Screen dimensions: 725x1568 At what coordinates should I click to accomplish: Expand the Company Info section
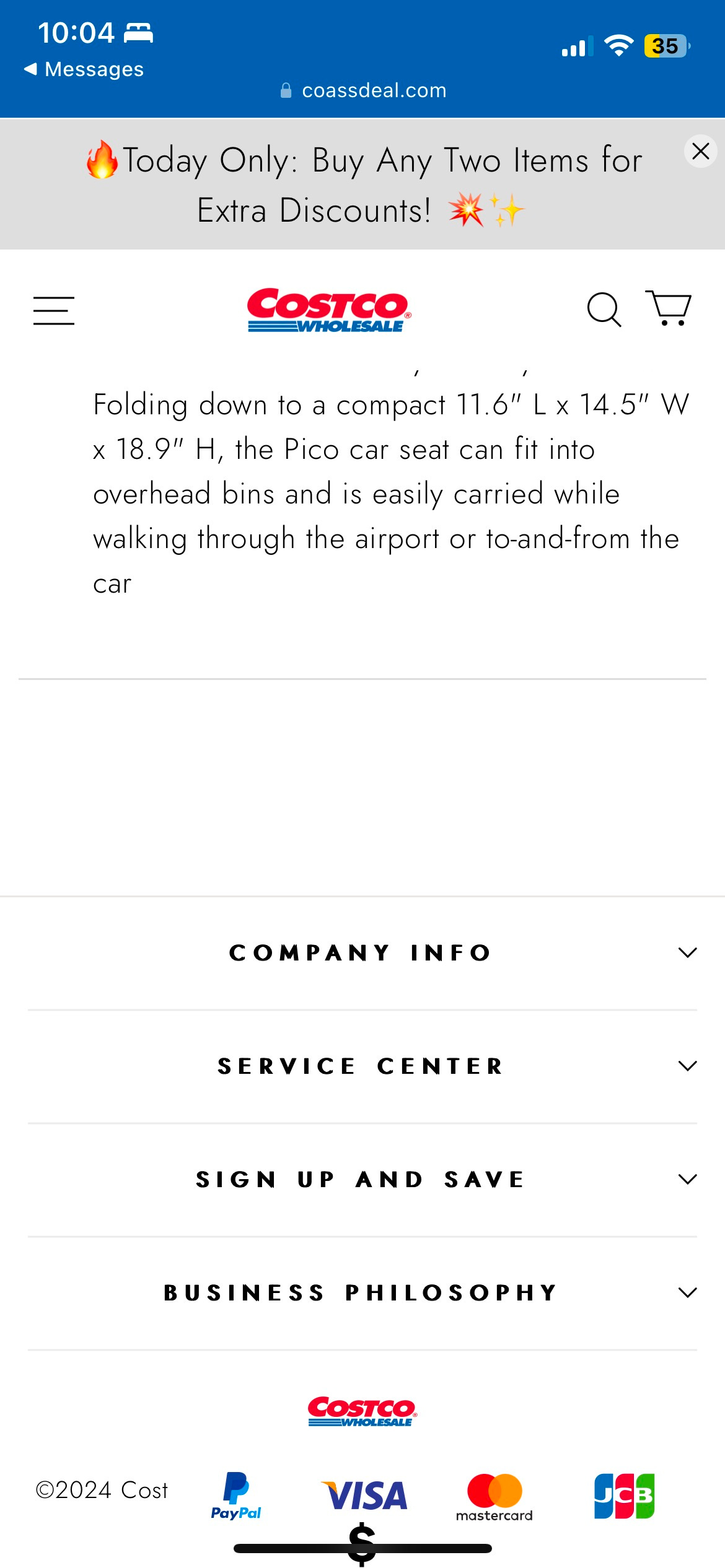[x=362, y=952]
